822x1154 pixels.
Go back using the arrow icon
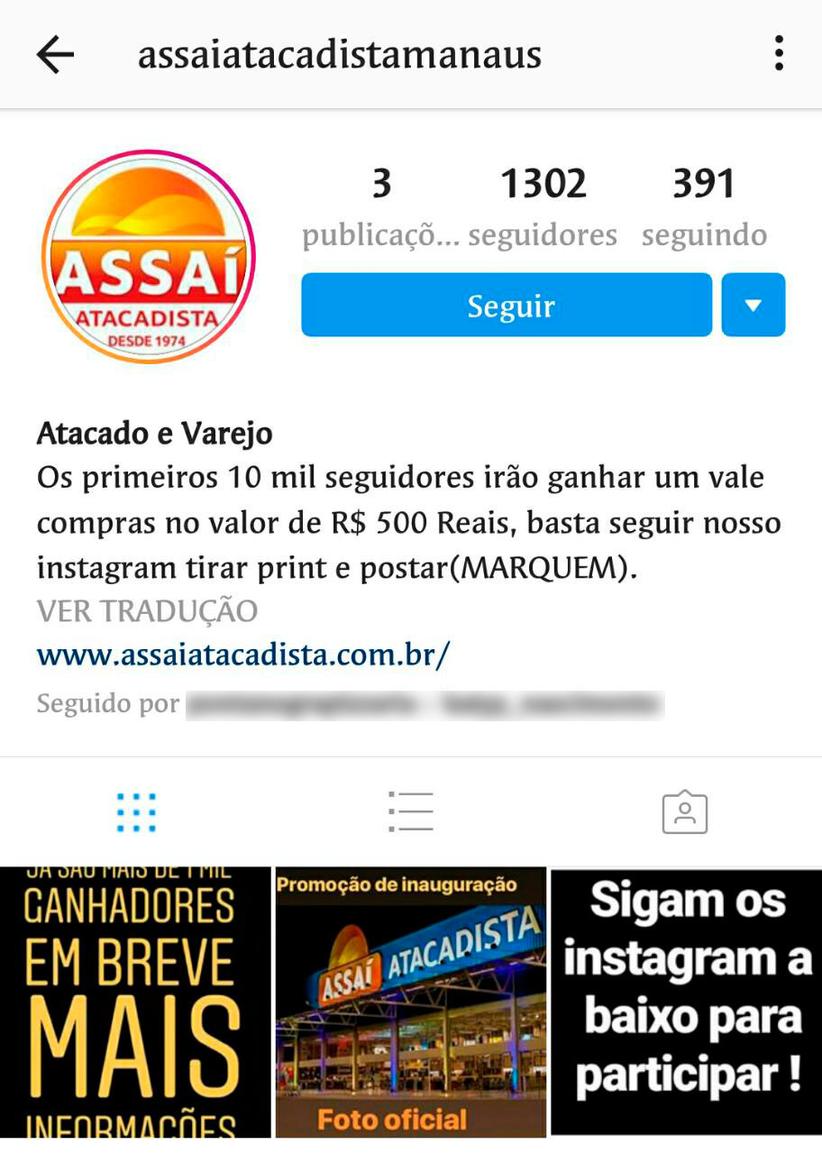point(55,55)
